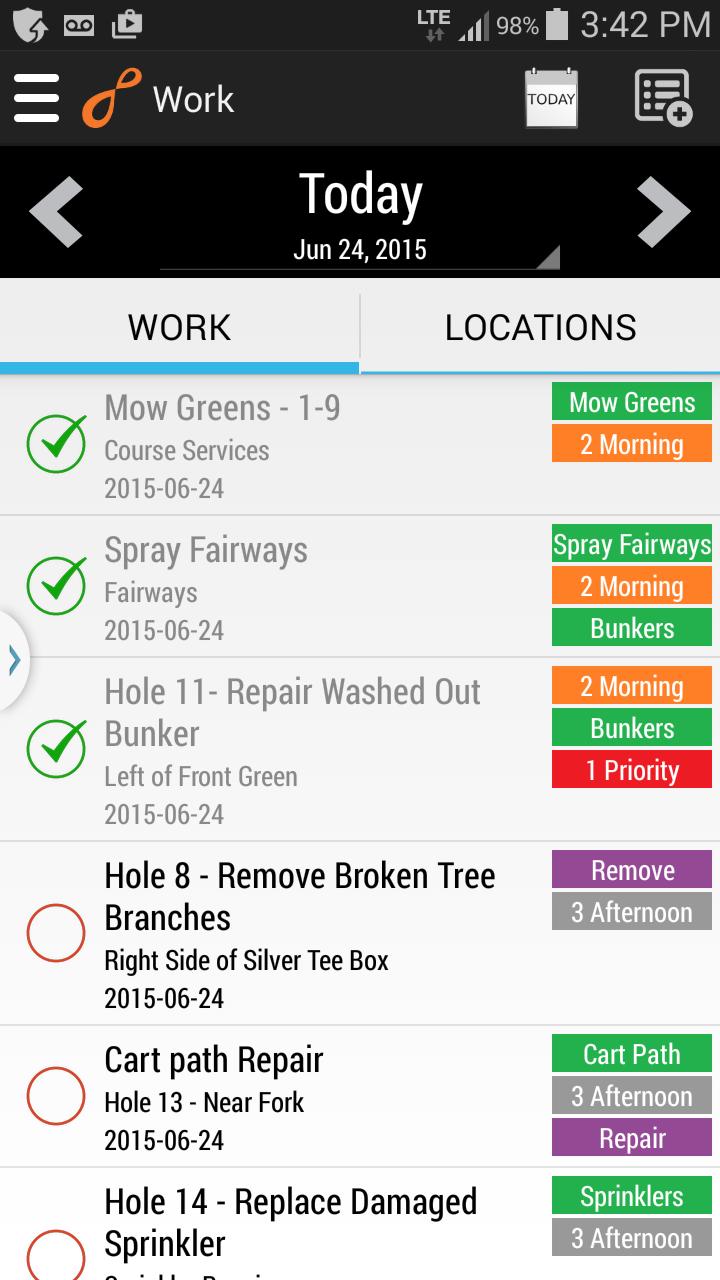Uncheck the Mow Greens - 1-9 task

tap(56, 444)
